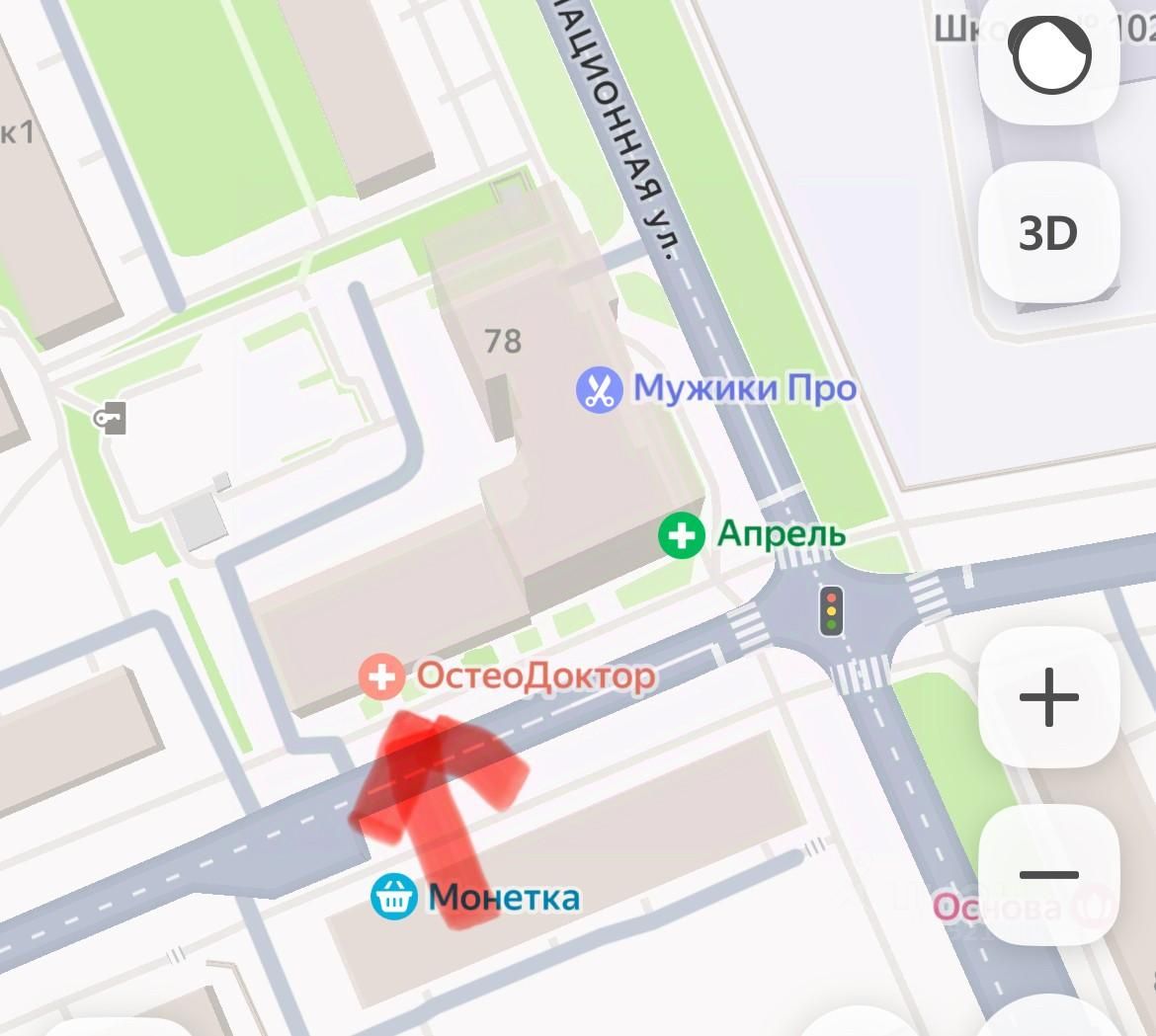Image resolution: width=1156 pixels, height=1036 pixels.
Task: Open the Апрель pharmacy marker
Action: pyautogui.click(x=682, y=536)
